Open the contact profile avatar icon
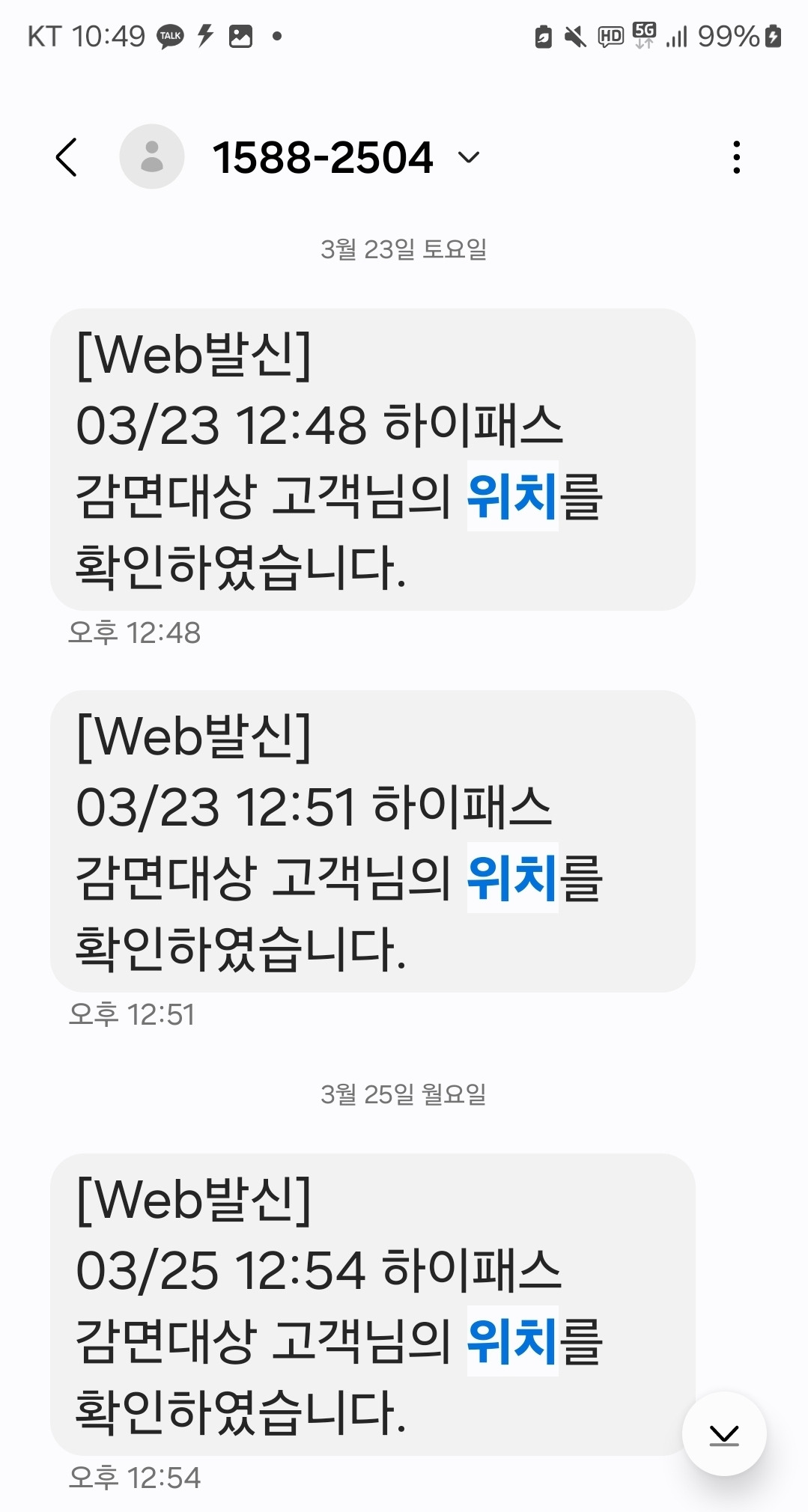 click(x=151, y=157)
